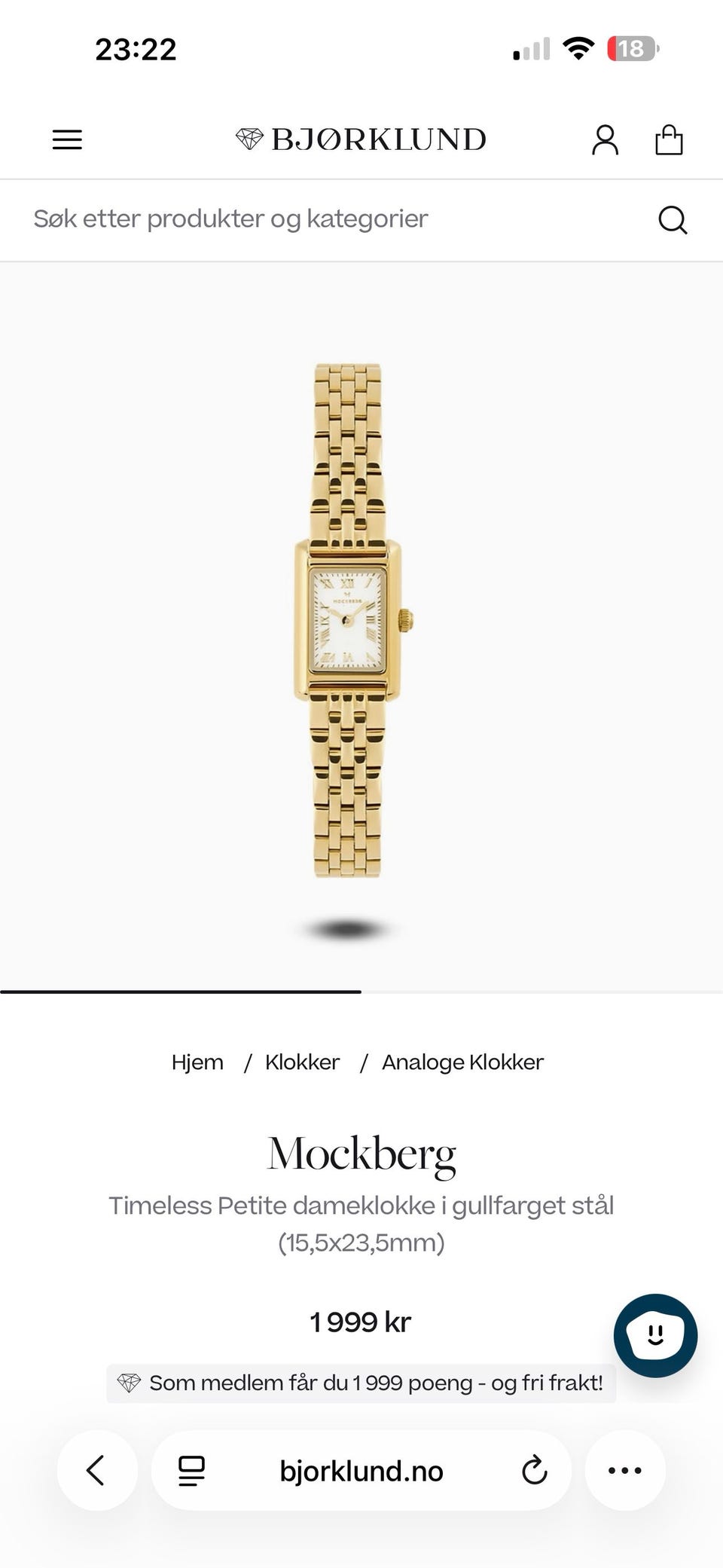Tap the magnifier search icon
Image resolution: width=723 pixels, height=1568 pixels.
tap(673, 220)
